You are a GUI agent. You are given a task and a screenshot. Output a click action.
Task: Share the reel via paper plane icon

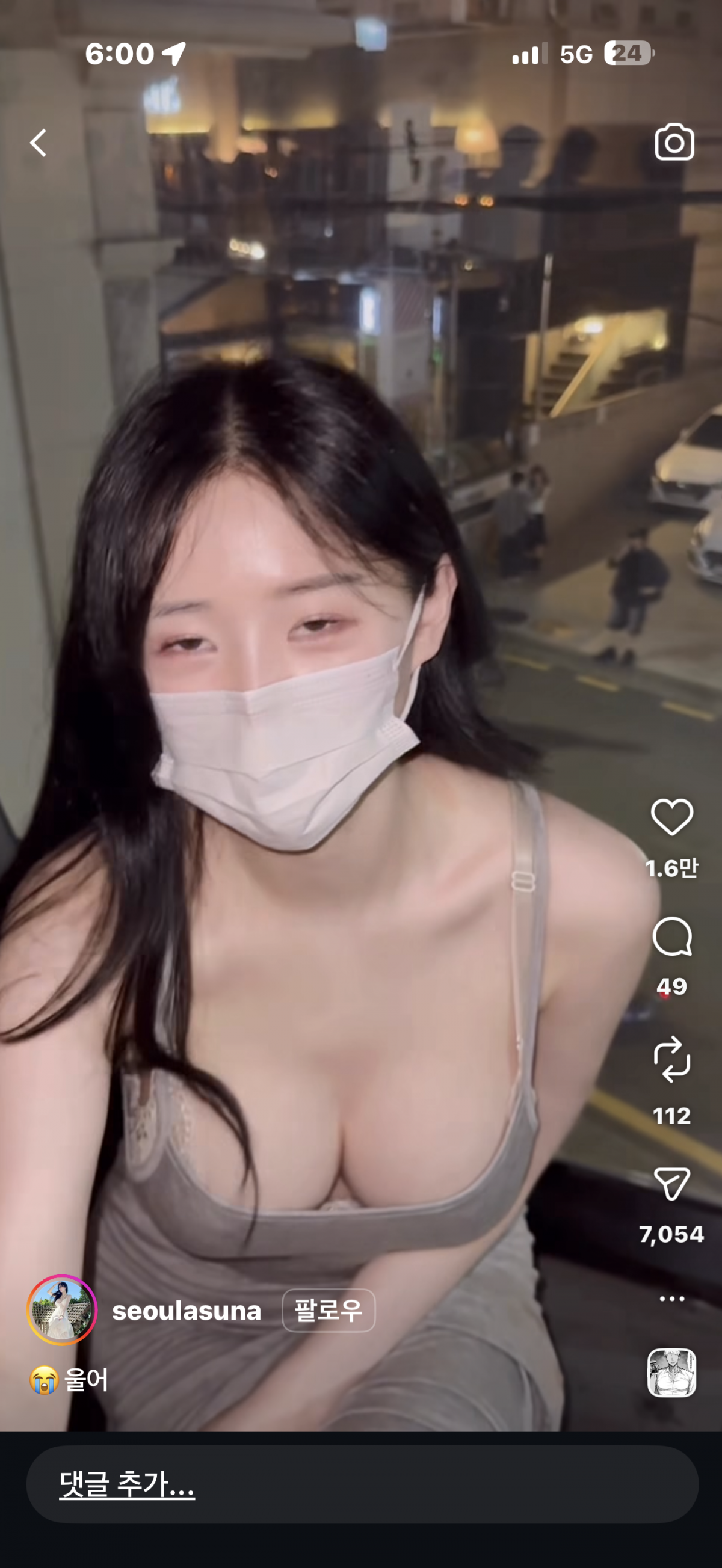(x=671, y=1183)
